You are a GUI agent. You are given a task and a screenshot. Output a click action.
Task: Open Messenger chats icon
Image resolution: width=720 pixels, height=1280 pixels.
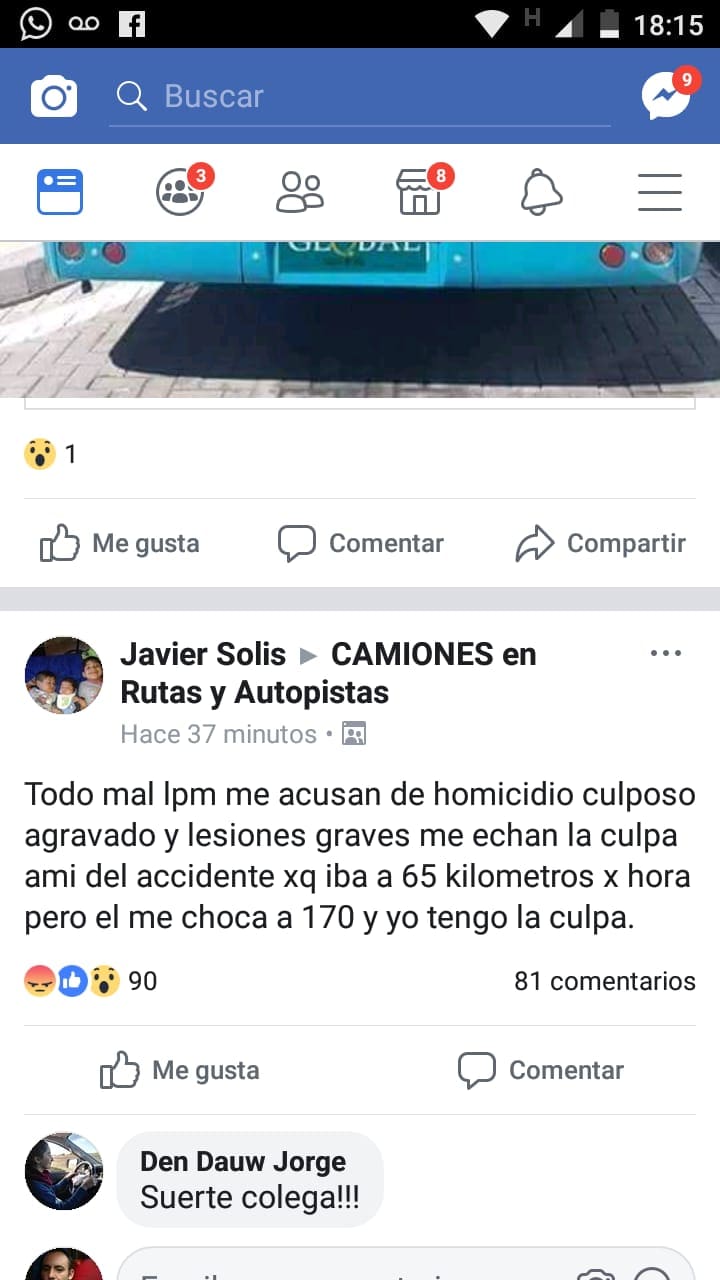point(667,95)
